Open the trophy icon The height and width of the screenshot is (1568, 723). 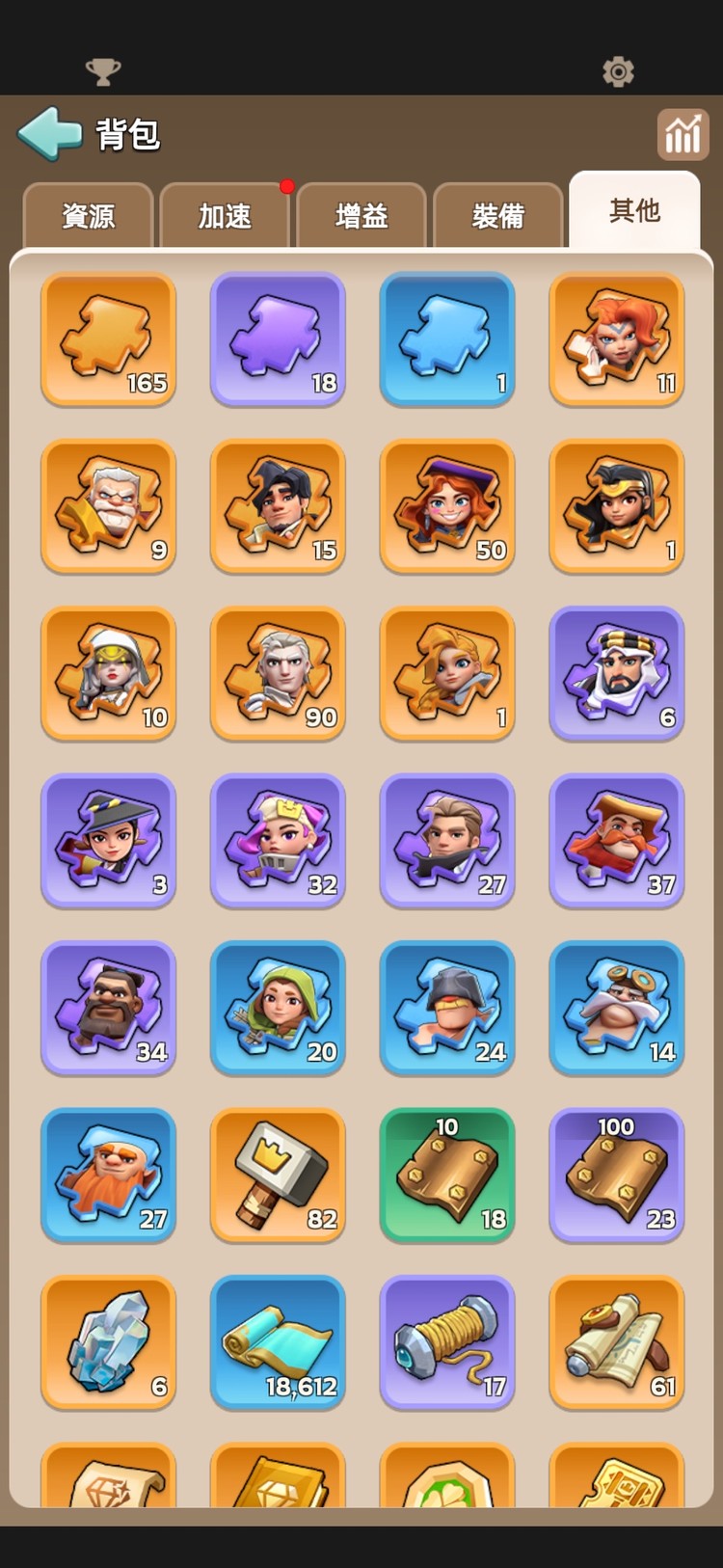[x=103, y=71]
